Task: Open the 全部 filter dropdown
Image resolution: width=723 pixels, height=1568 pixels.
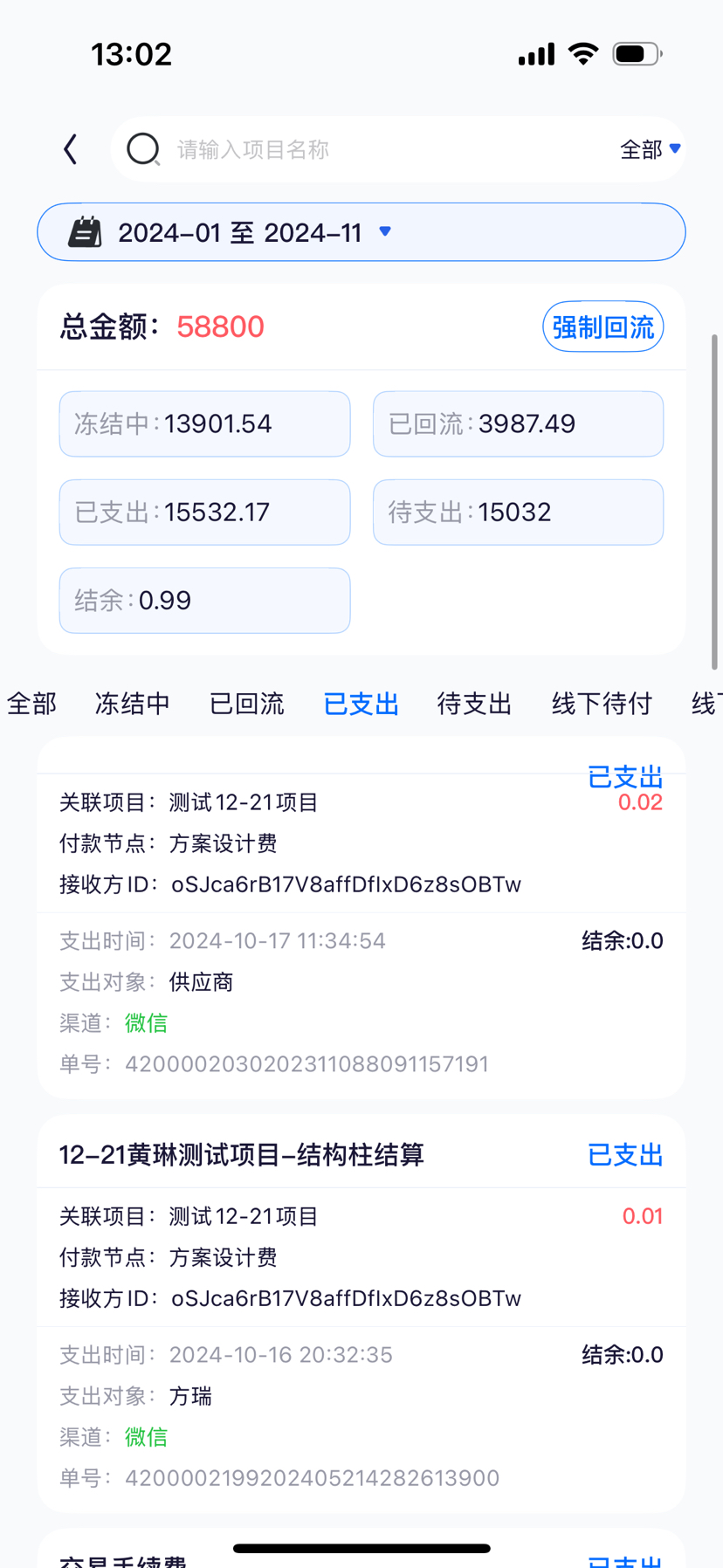Action: (650, 149)
